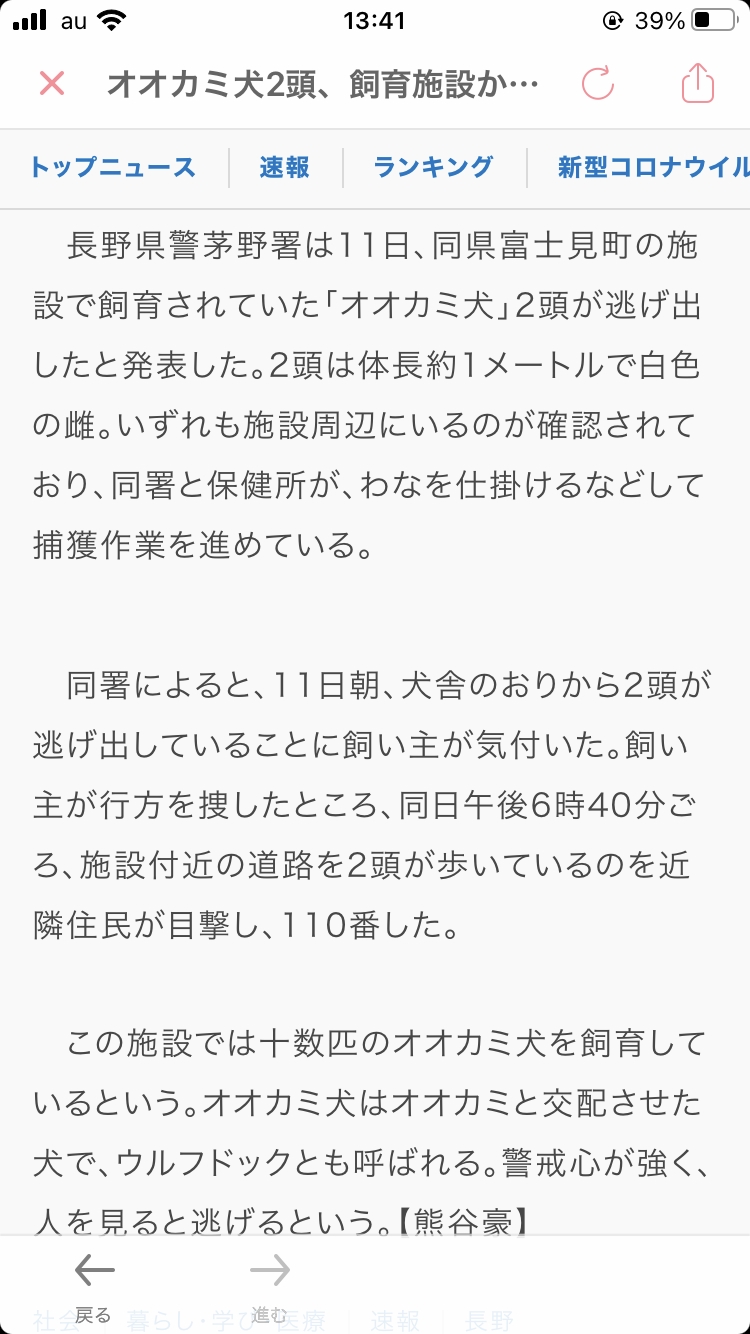Switch to トップニュース tab
Screen dimensions: 750x1334
(x=112, y=167)
